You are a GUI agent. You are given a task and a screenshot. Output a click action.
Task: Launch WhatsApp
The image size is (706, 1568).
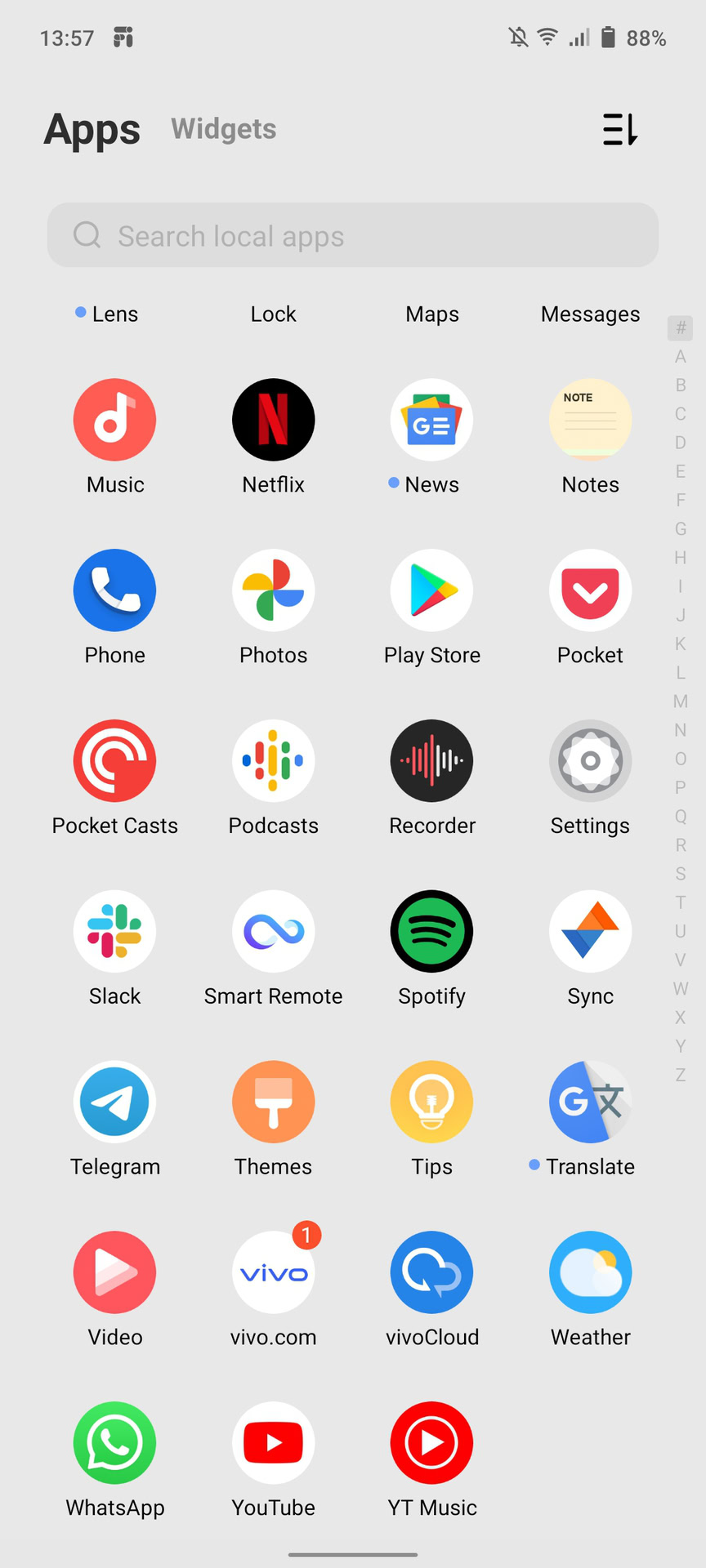(x=114, y=1444)
